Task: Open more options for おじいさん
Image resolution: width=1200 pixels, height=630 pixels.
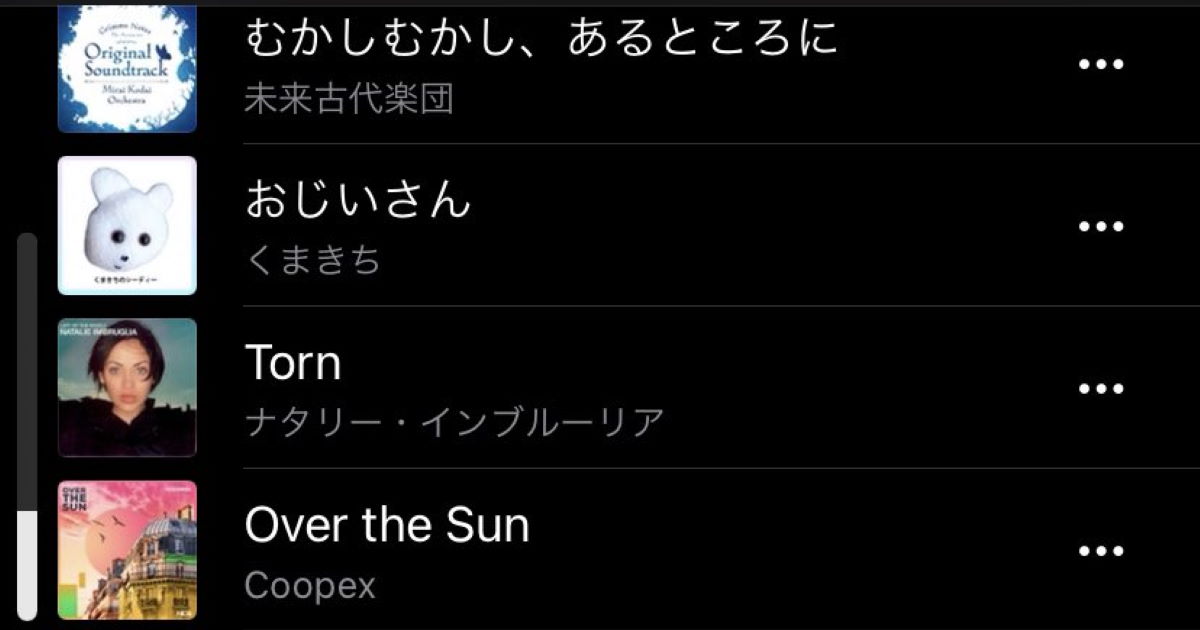Action: pos(1101,226)
